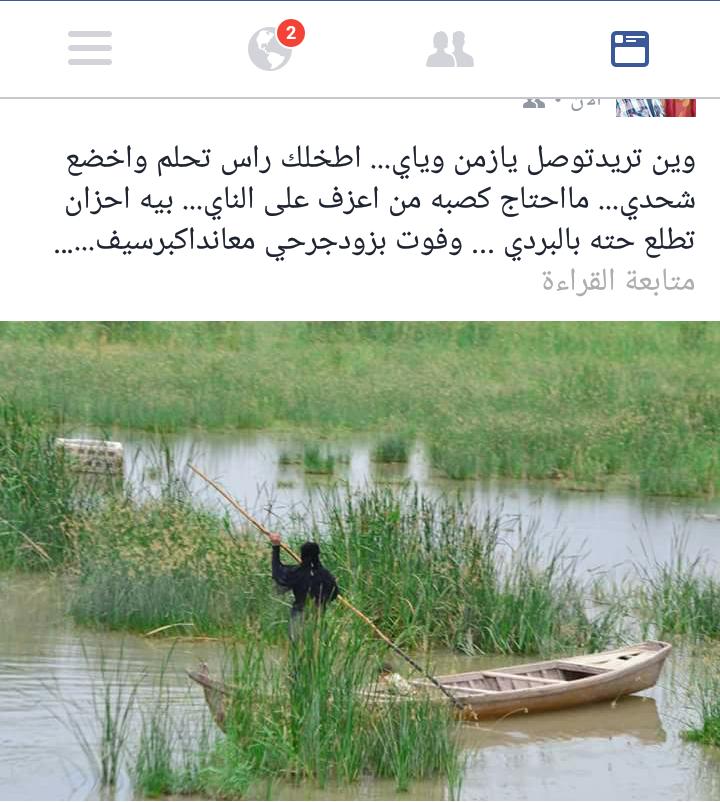Open the hamburger menu tab
Screen dimensions: 720x802
point(90,48)
